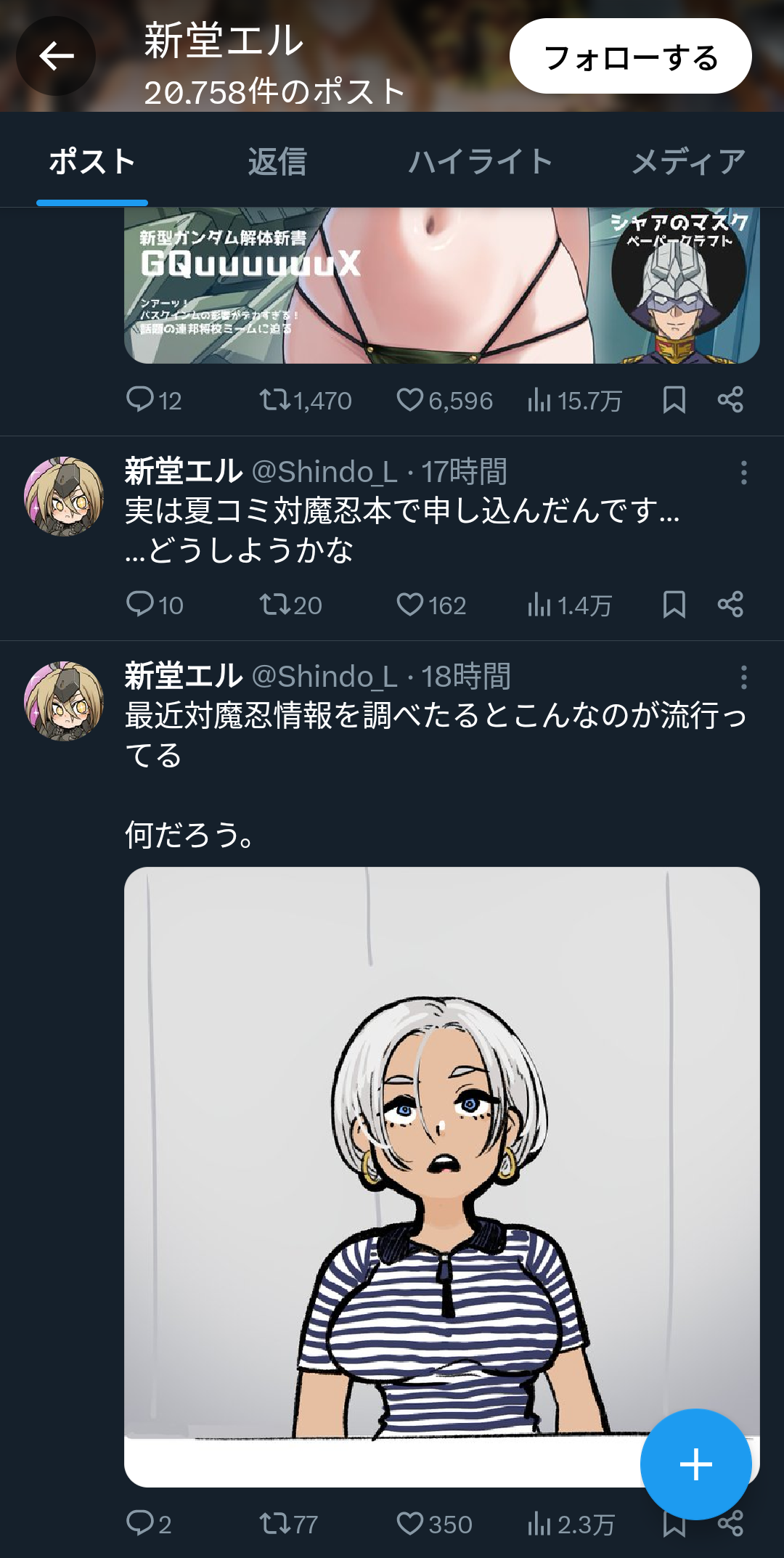Bookmark the 夏コミ対魔忍本 post
Image resolution: width=784 pixels, height=1558 pixels.
(x=674, y=605)
